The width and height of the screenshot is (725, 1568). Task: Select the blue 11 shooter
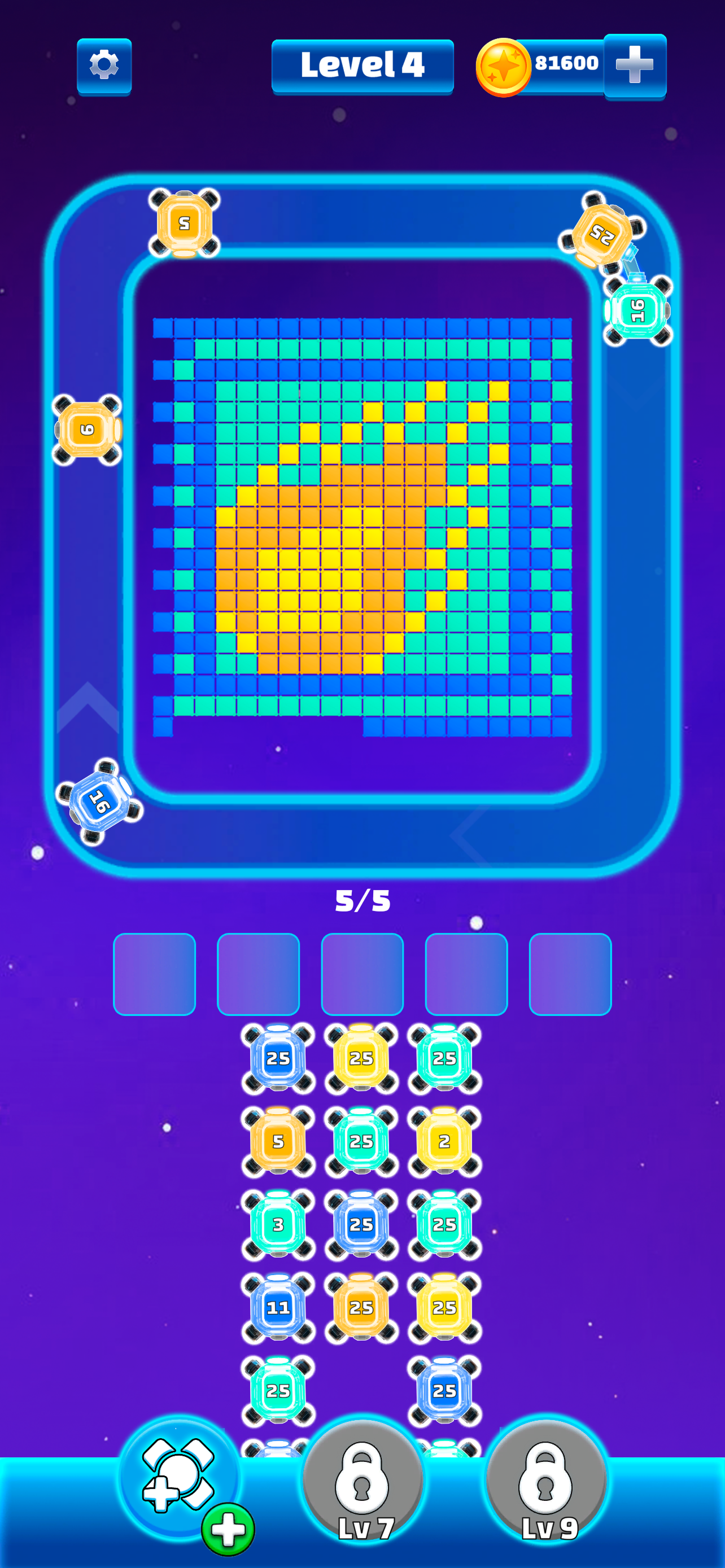pyautogui.click(x=278, y=1307)
